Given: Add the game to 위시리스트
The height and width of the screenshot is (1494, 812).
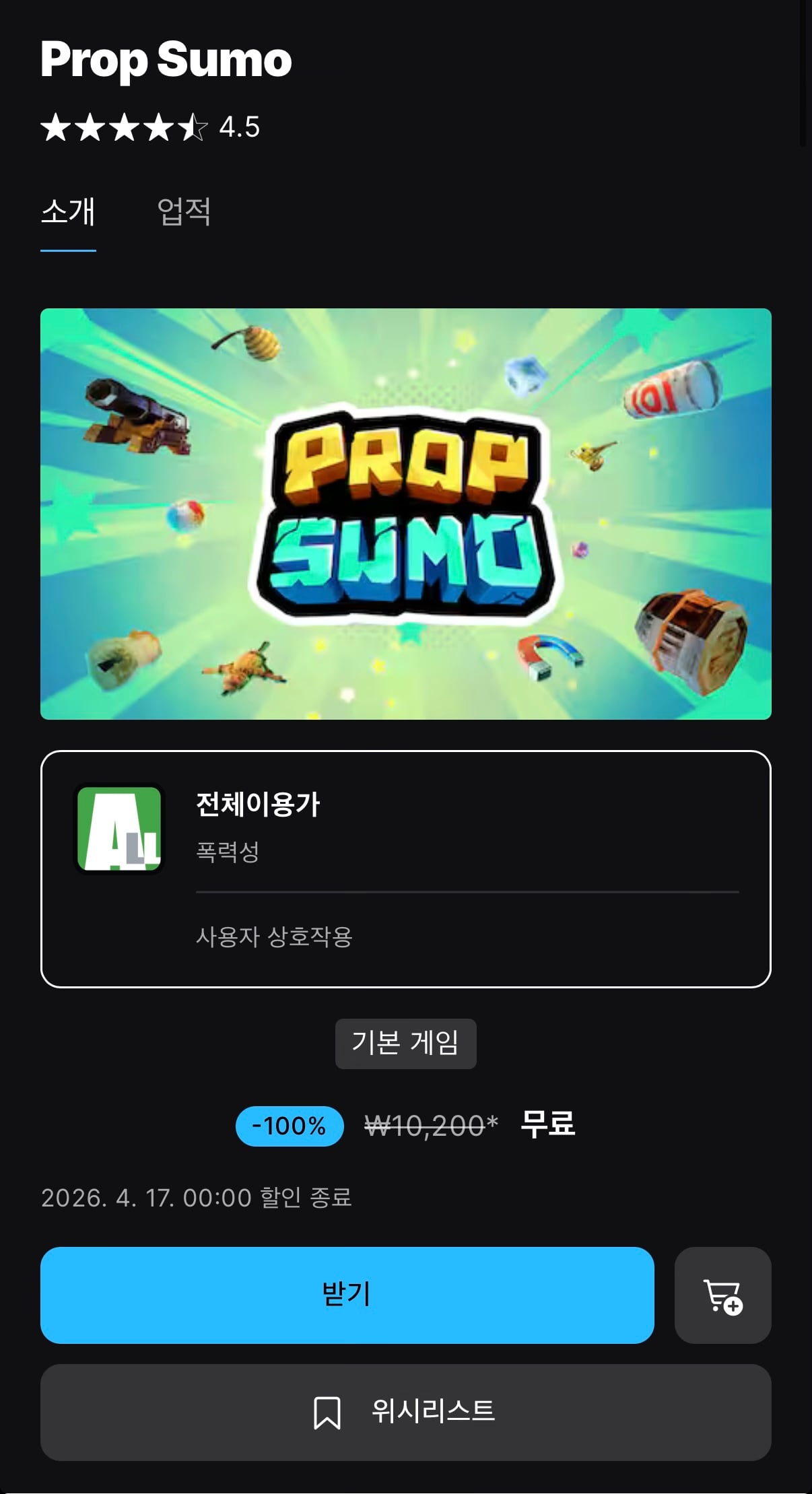Looking at the screenshot, I should pyautogui.click(x=406, y=1413).
